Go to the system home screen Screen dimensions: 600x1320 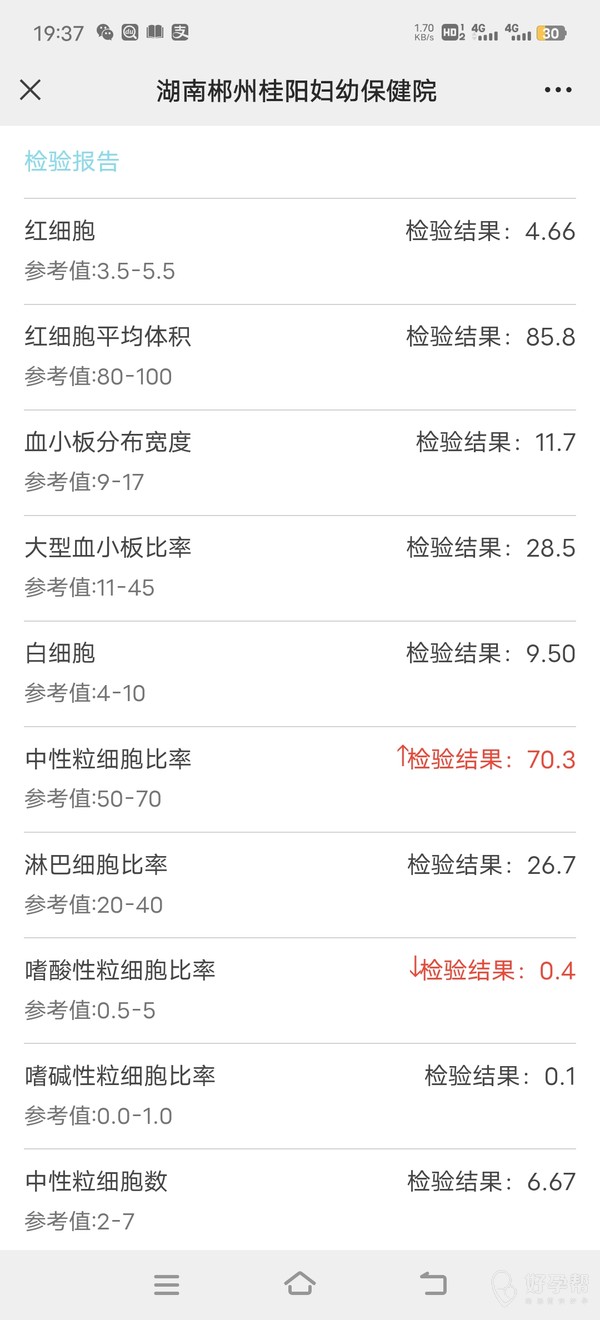(x=300, y=1284)
